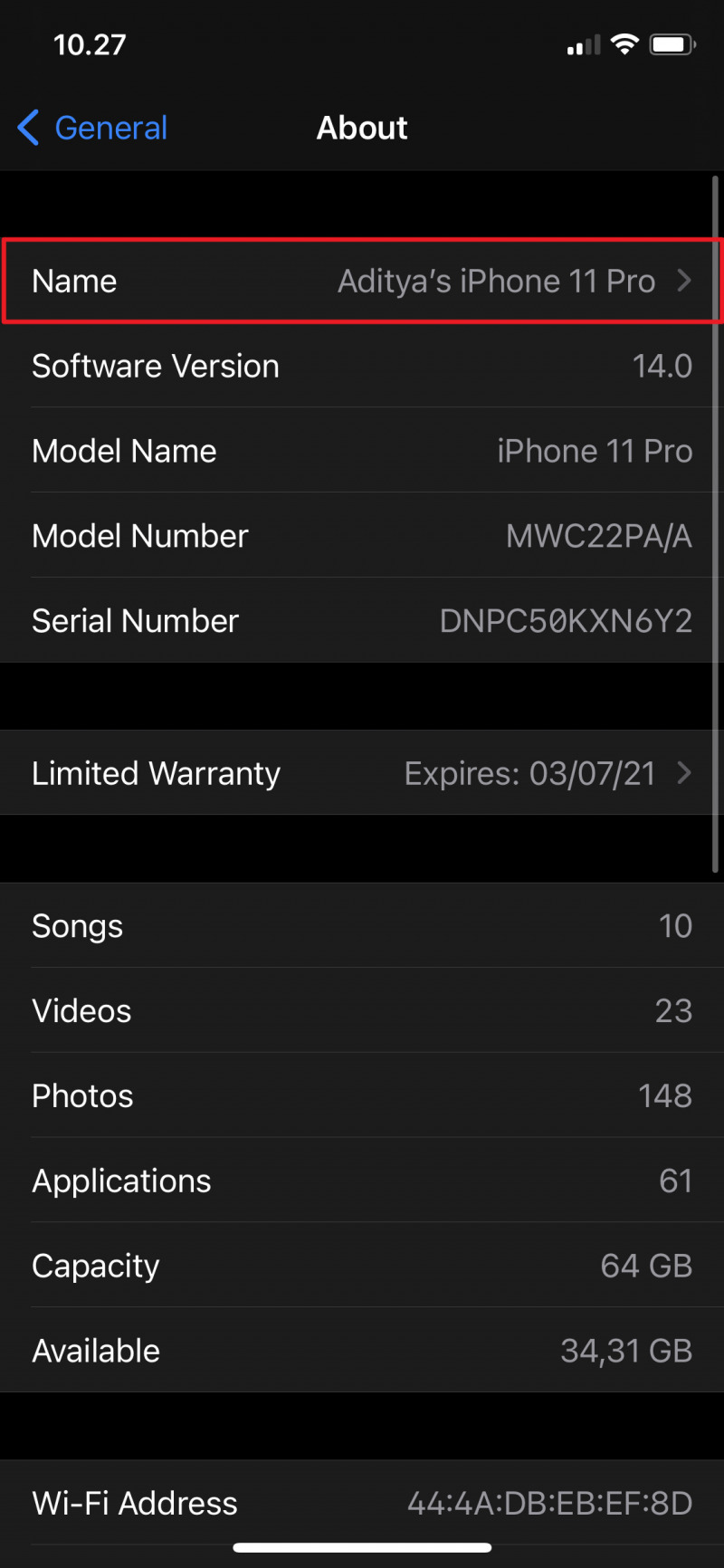Open Limited Warranty details
Viewport: 724px width, 1568px height.
(362, 773)
